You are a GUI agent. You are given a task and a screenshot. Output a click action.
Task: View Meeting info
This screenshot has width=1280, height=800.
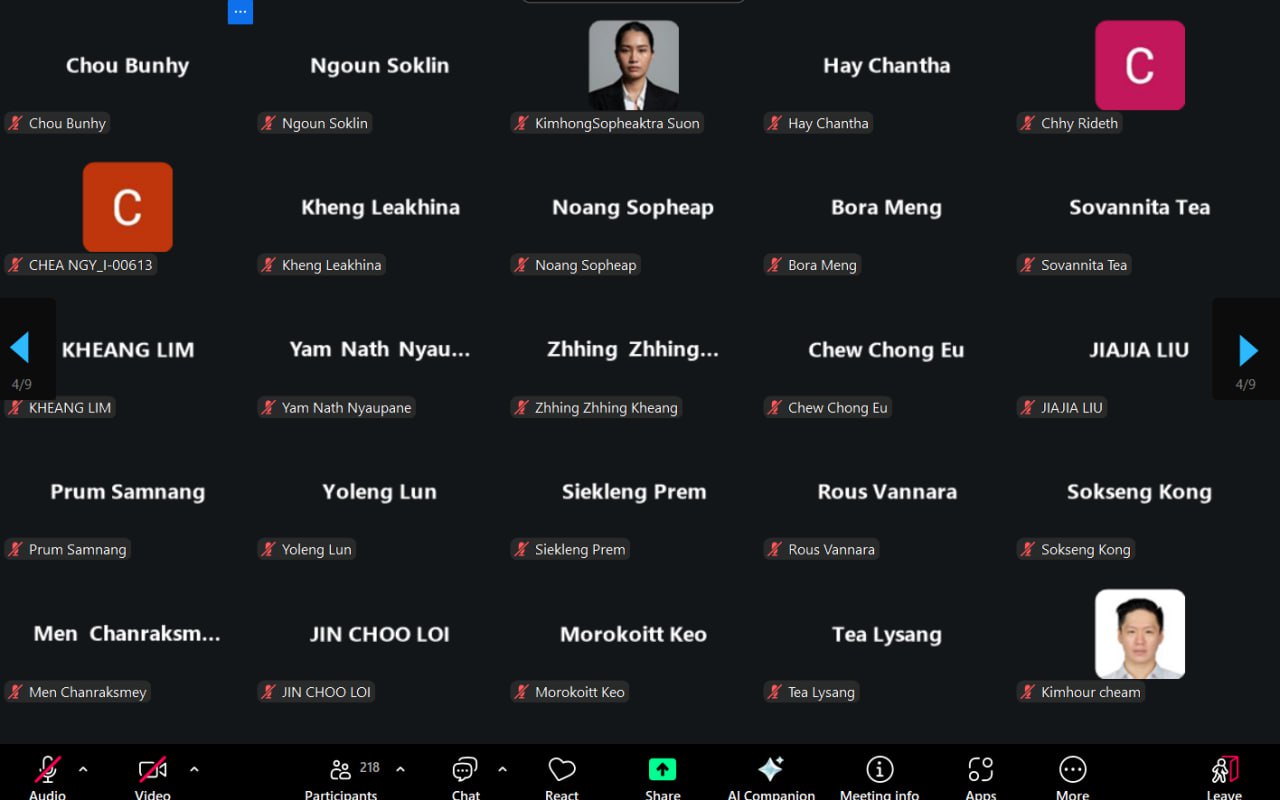[879, 772]
